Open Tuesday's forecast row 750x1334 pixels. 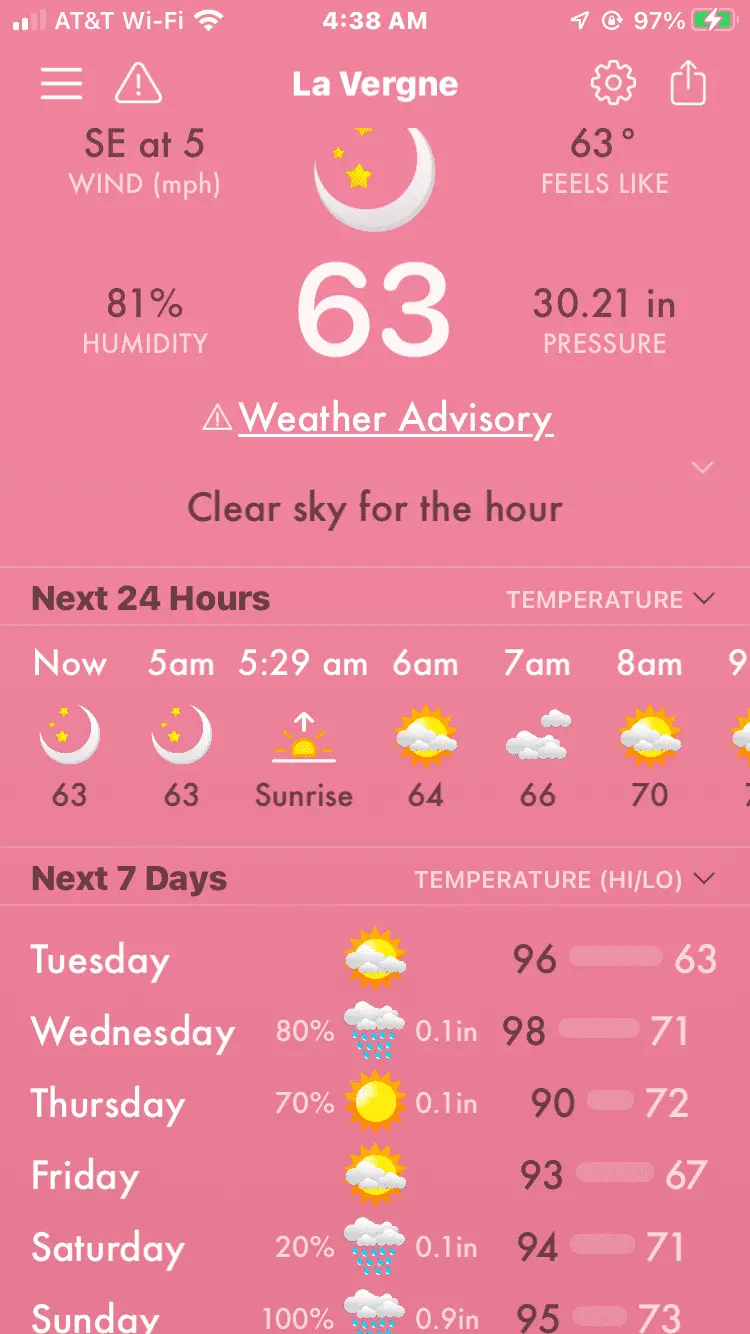(x=374, y=960)
